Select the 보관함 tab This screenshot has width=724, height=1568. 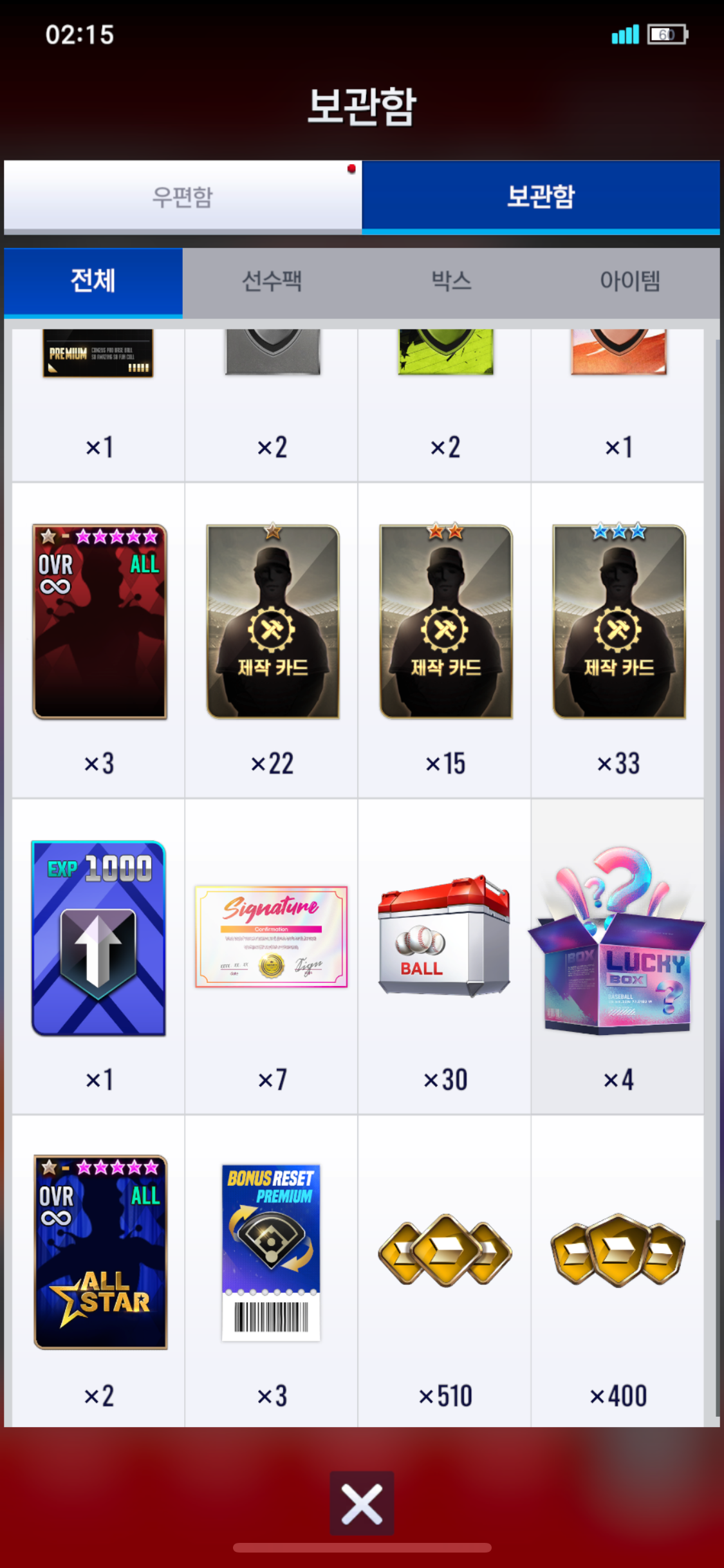coord(541,196)
